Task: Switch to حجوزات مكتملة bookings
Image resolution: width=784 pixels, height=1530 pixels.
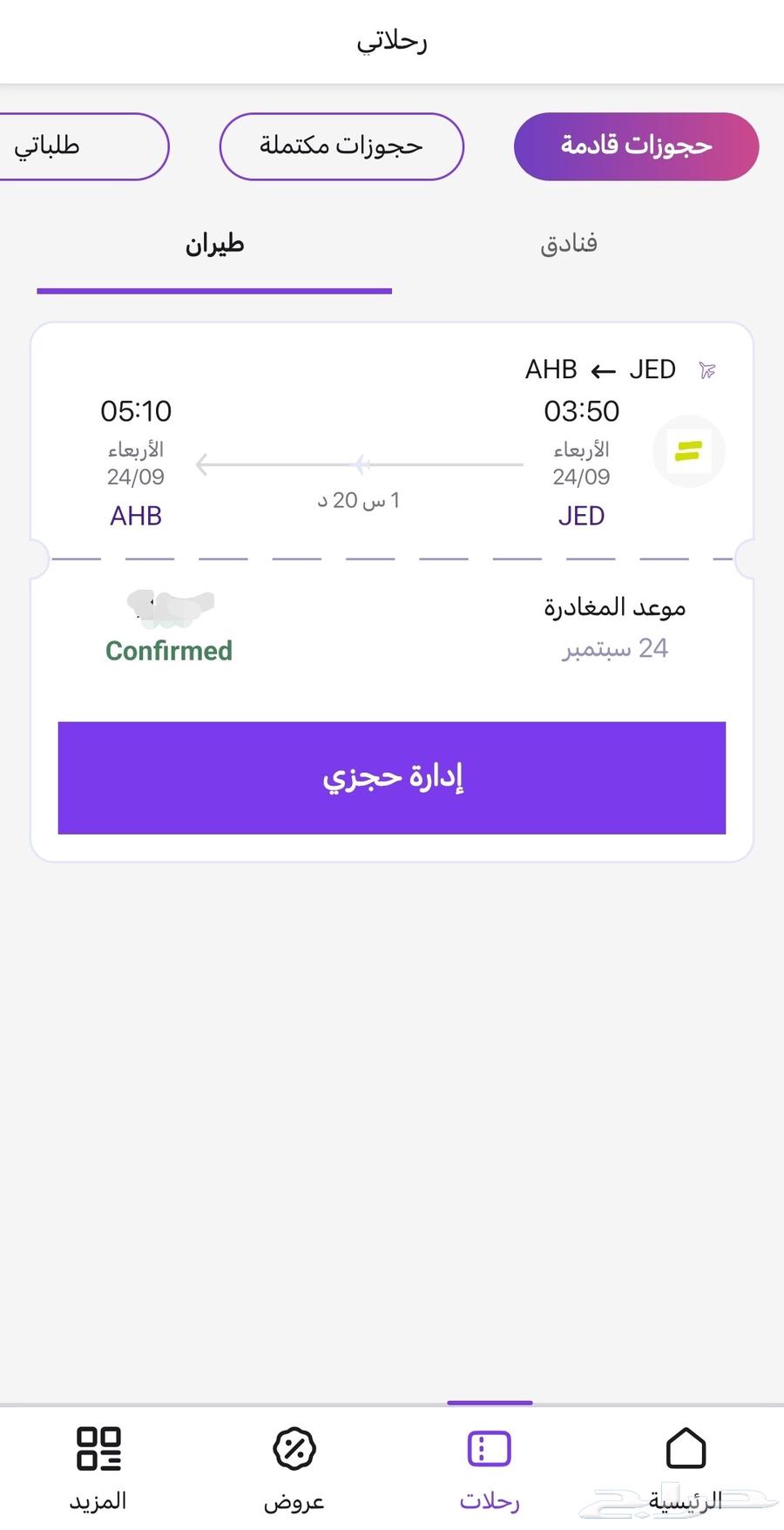Action: [341, 146]
